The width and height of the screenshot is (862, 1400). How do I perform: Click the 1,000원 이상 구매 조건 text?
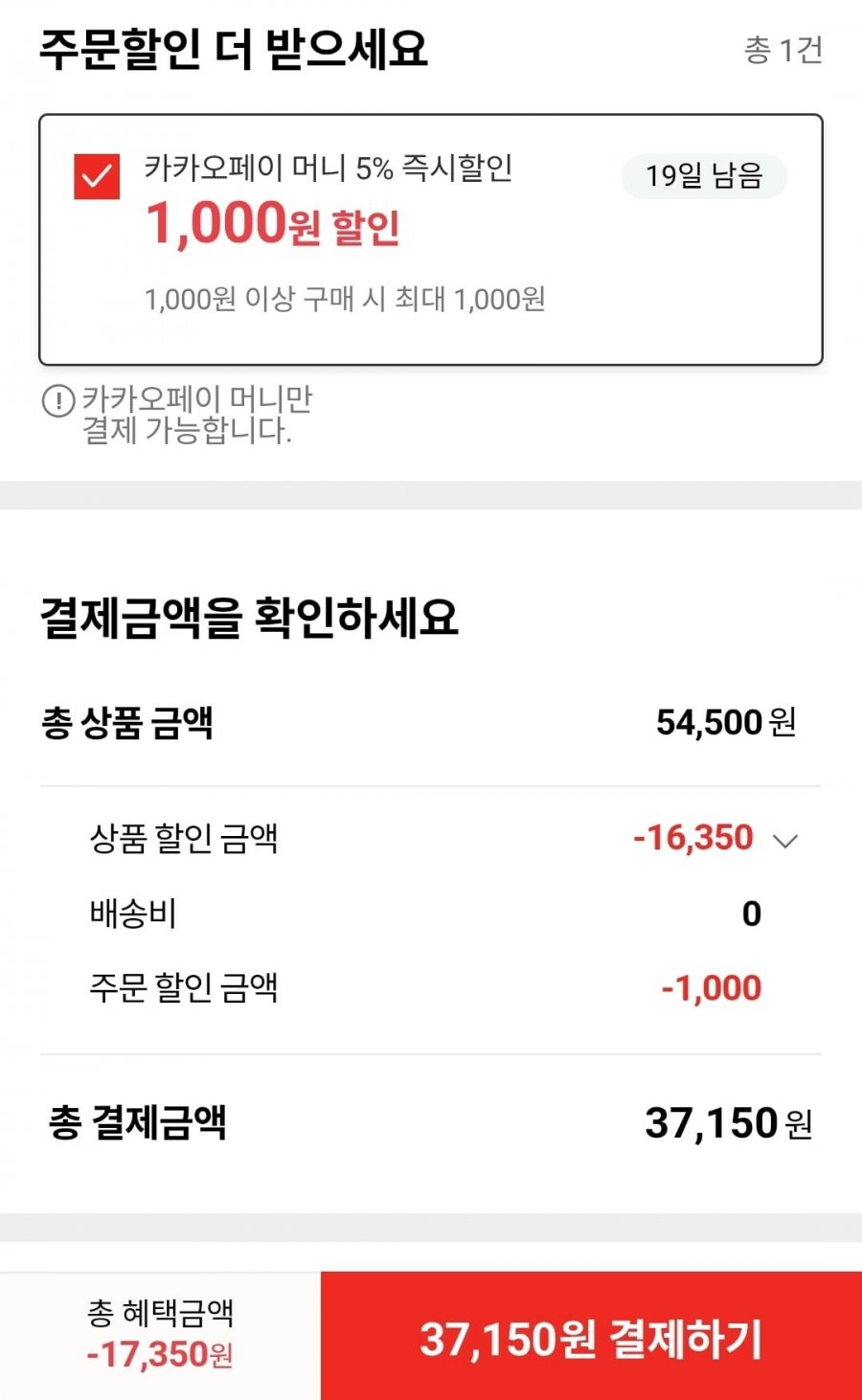[346, 299]
